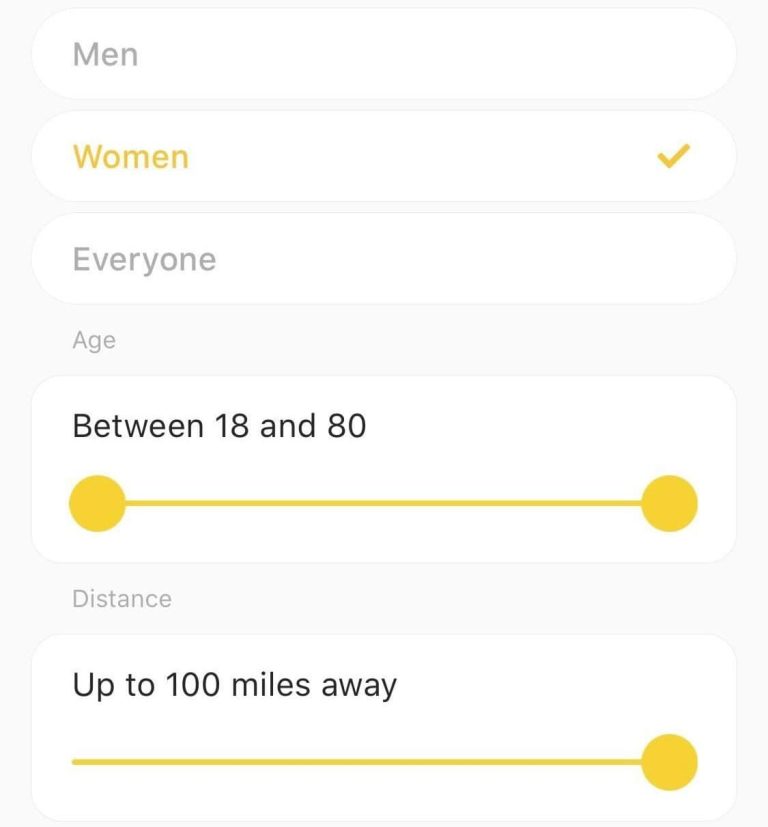Click the 'Up to 100 miles away' text

click(x=232, y=684)
